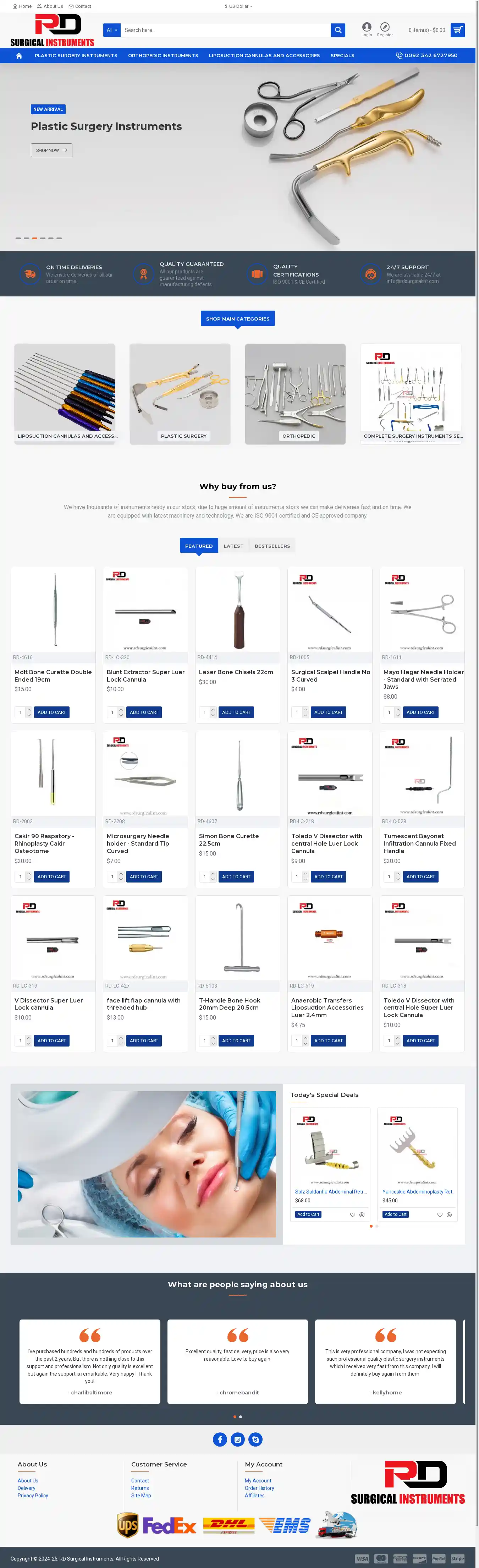Tap the search field
The height and width of the screenshot is (1568, 479).
(225, 30)
